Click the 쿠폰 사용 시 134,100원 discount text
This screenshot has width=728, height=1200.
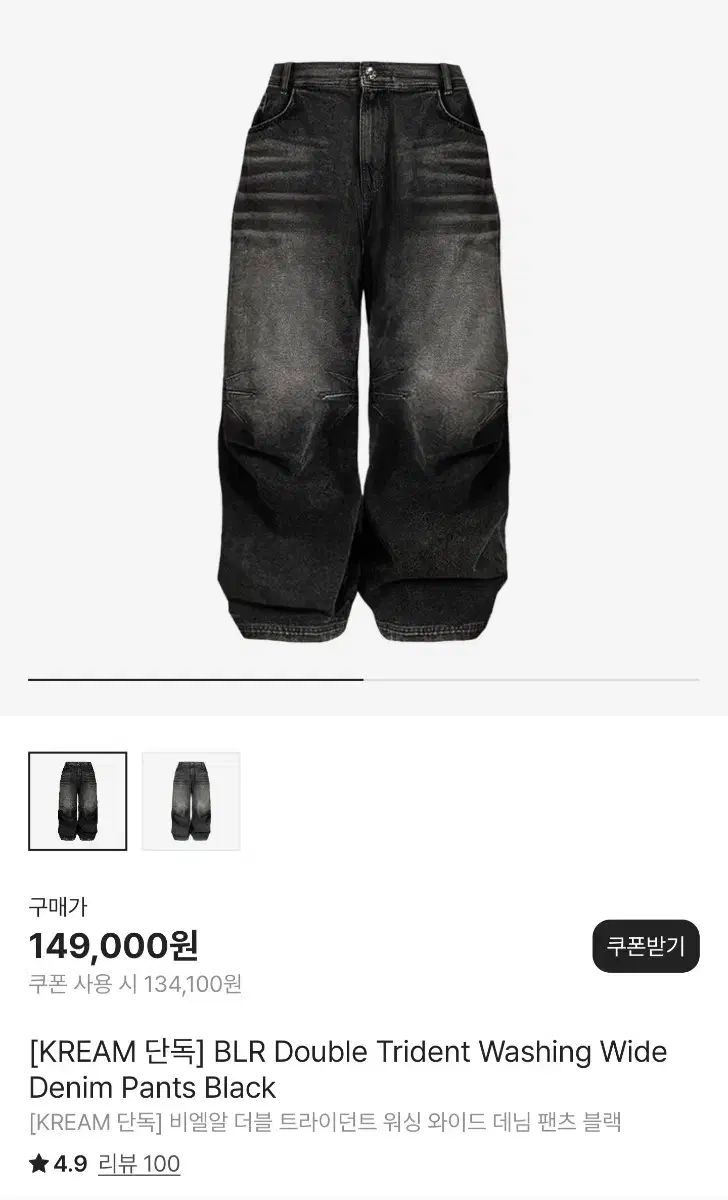click(135, 984)
